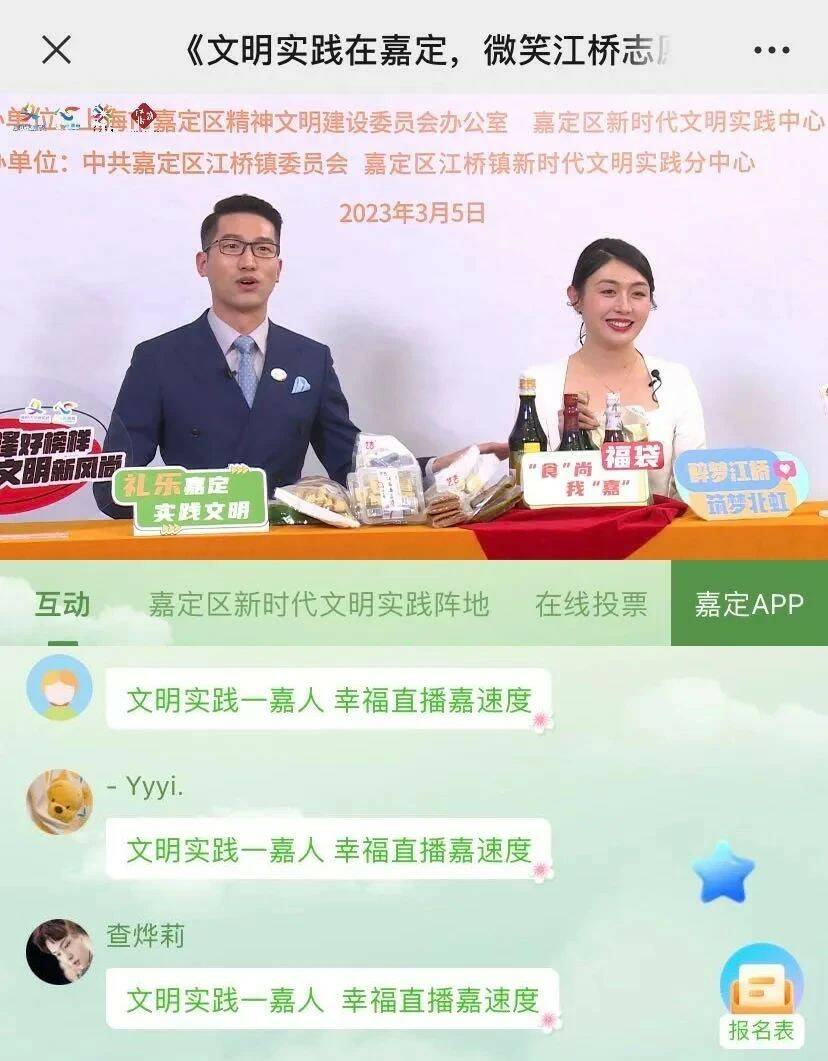Close the live stream page
Image resolution: width=828 pixels, height=1061 pixels.
pyautogui.click(x=56, y=49)
